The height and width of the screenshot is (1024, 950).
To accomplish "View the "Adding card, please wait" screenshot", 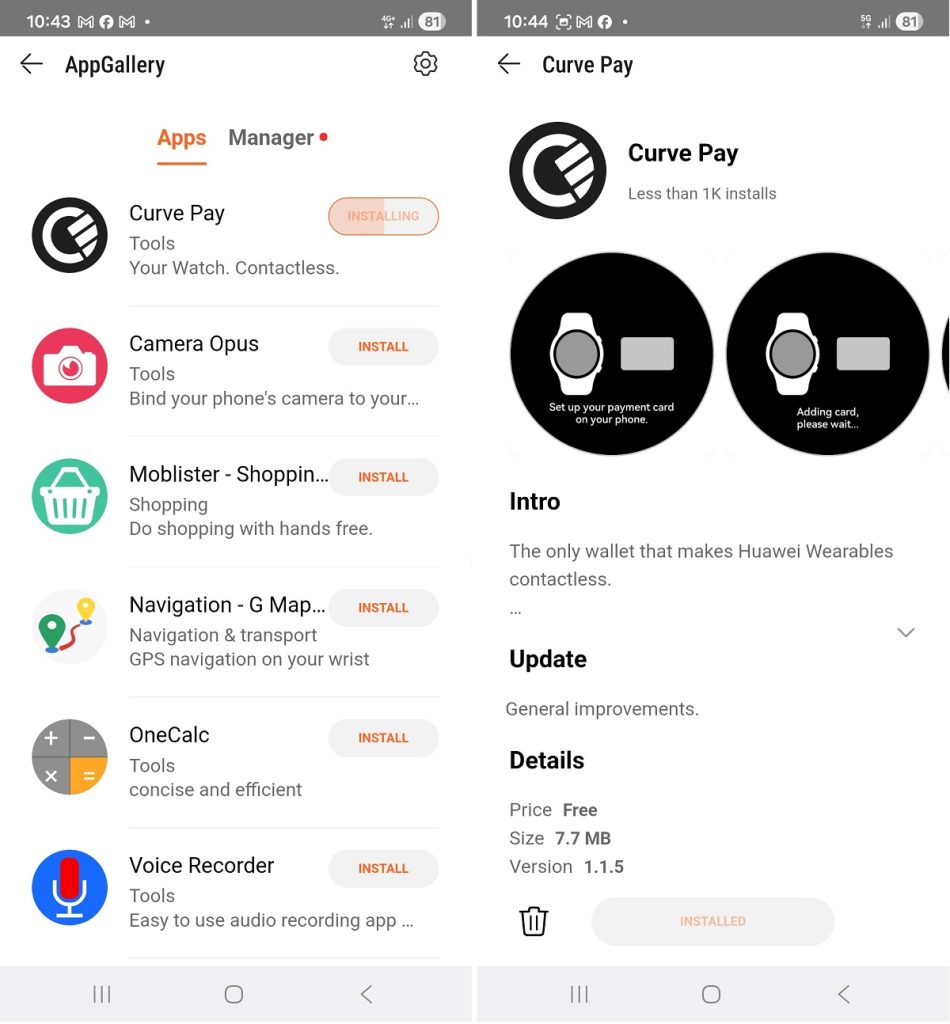I will [827, 354].
